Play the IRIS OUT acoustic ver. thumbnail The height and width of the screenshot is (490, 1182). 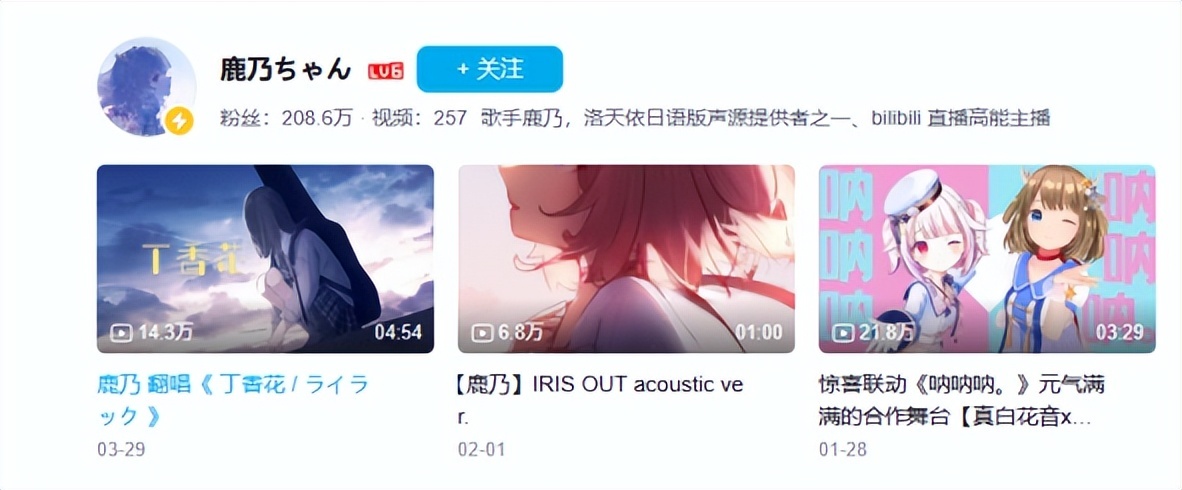626,258
